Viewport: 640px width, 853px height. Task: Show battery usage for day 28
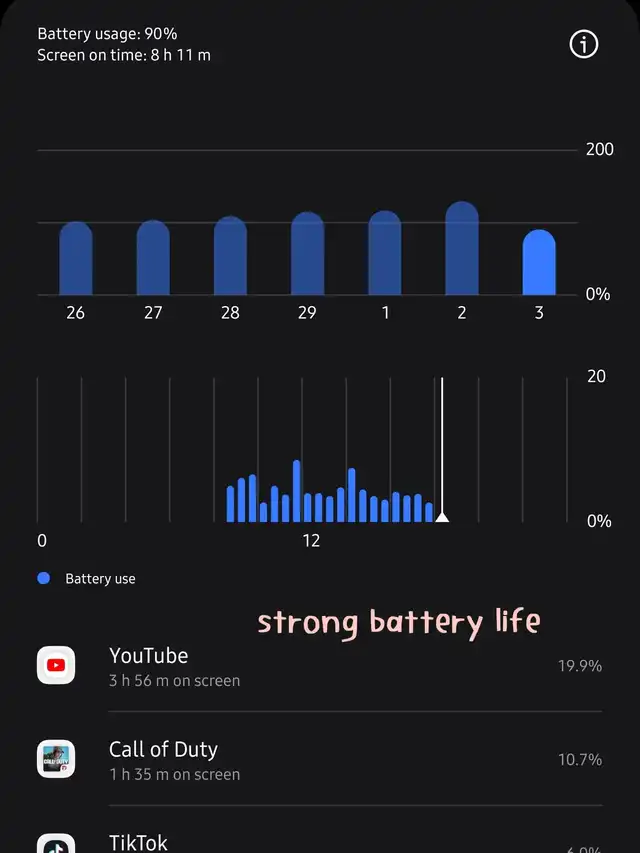(x=230, y=256)
